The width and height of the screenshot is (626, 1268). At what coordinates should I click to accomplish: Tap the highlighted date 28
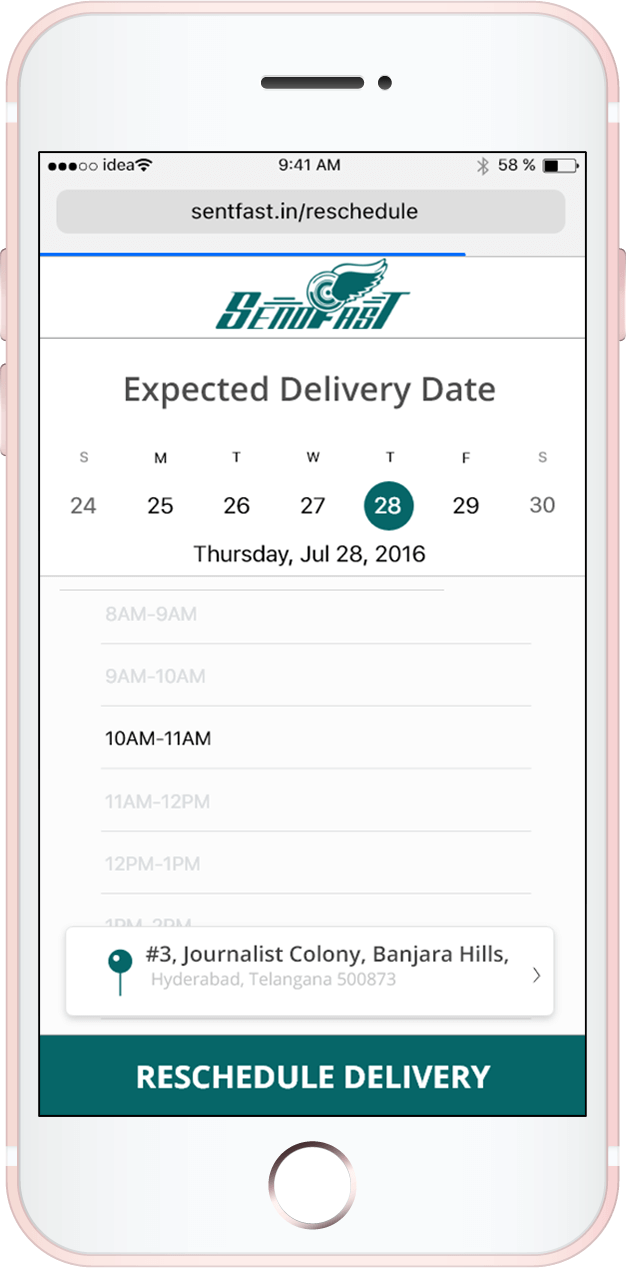[x=388, y=506]
